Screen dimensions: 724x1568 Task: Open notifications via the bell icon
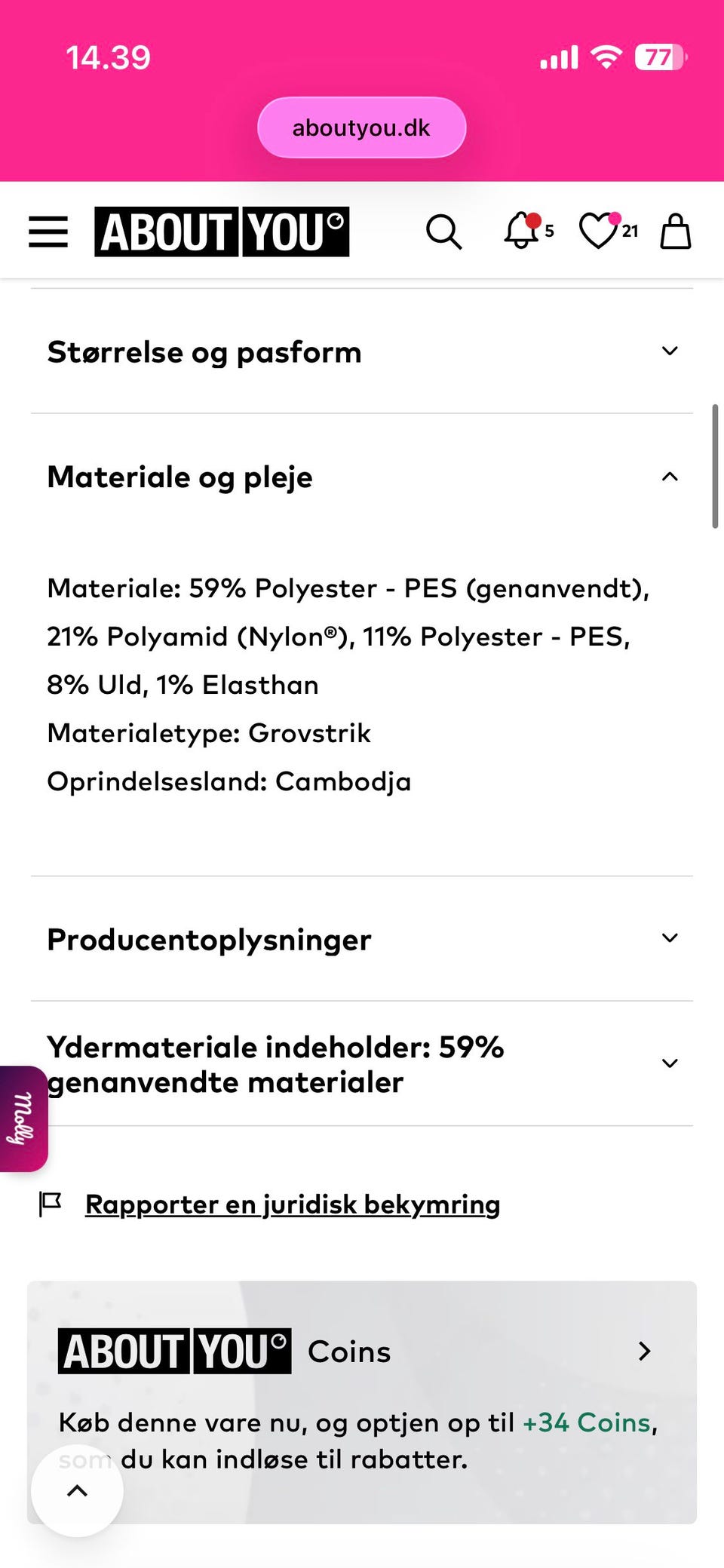tap(521, 232)
